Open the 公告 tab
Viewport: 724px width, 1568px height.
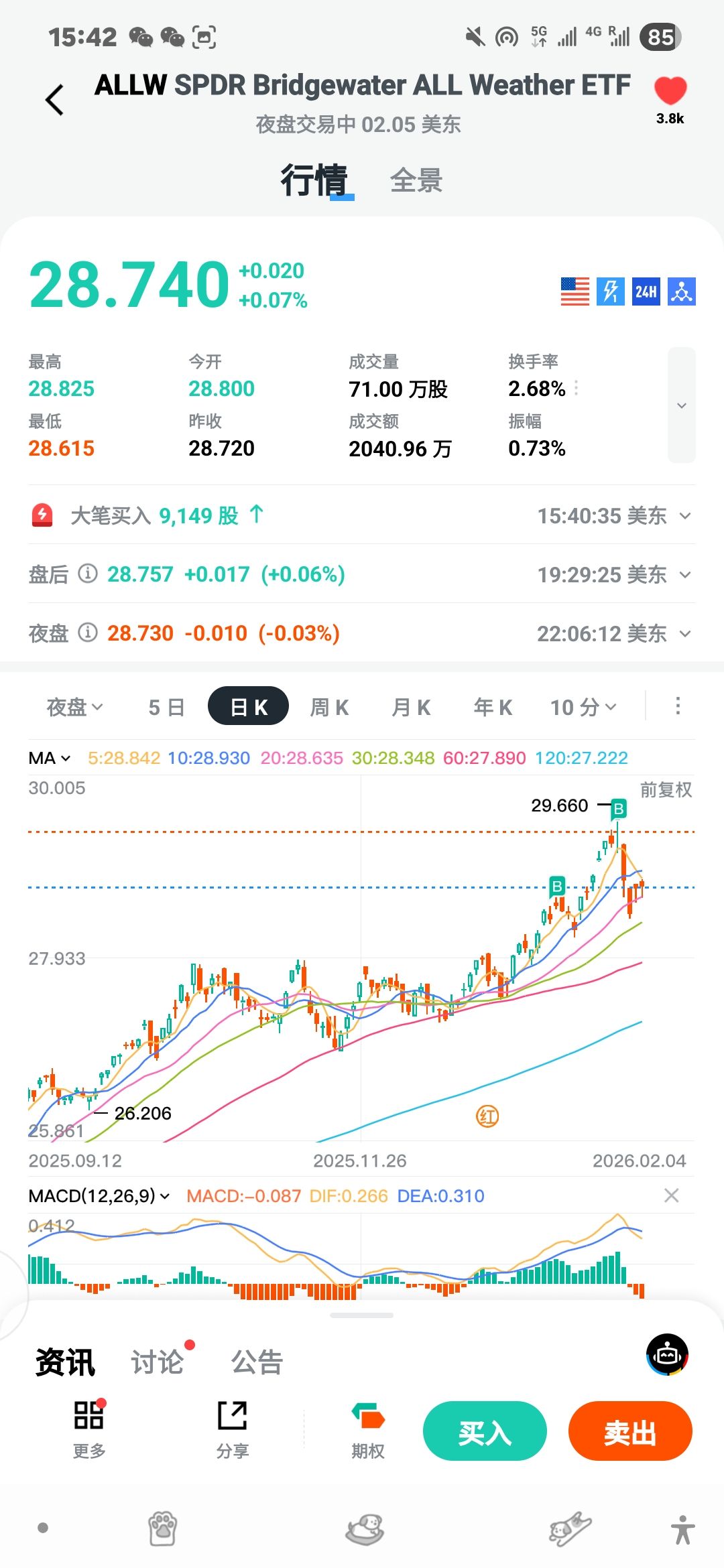257,1362
